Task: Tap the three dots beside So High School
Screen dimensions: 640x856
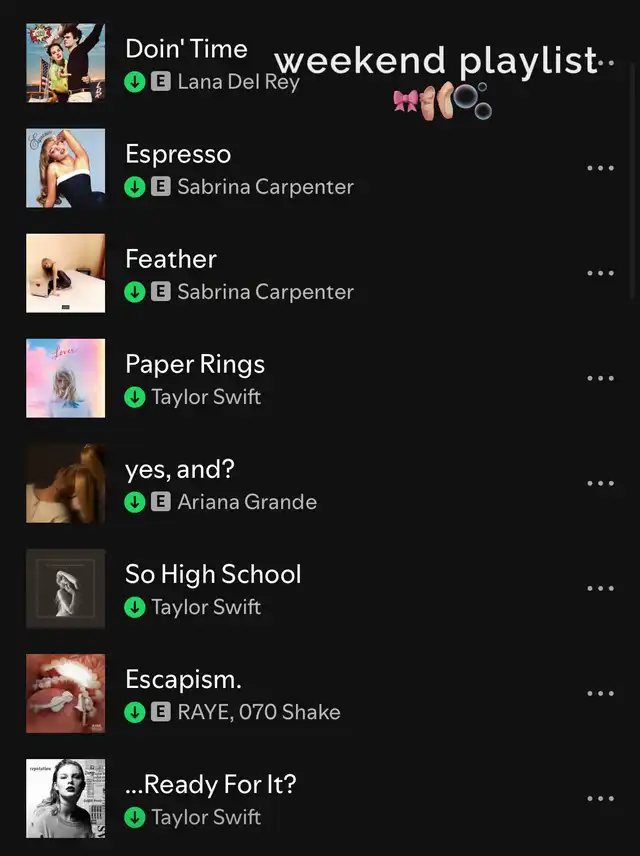Action: click(x=600, y=588)
